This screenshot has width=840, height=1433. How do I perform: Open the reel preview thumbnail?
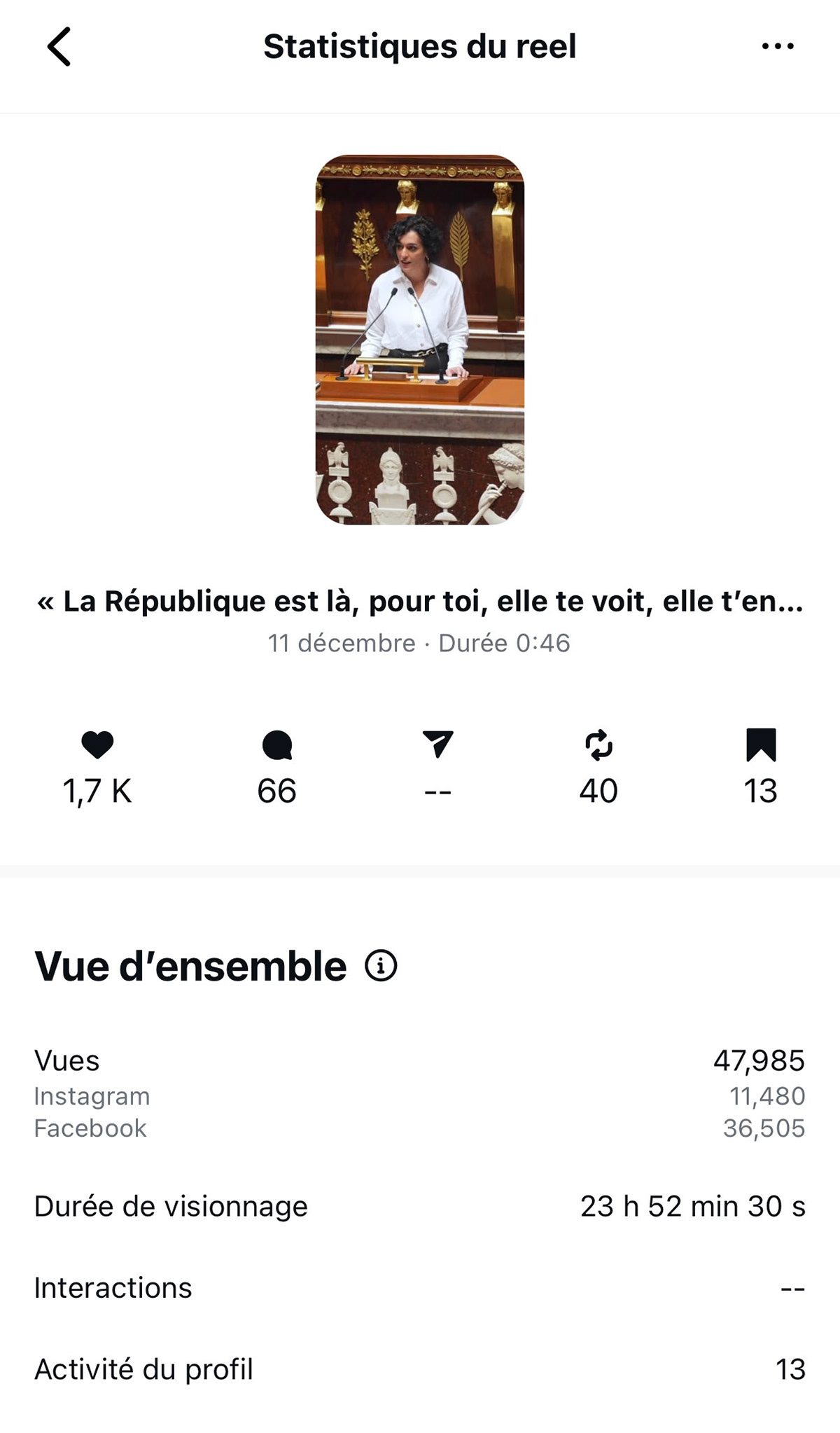click(x=420, y=340)
